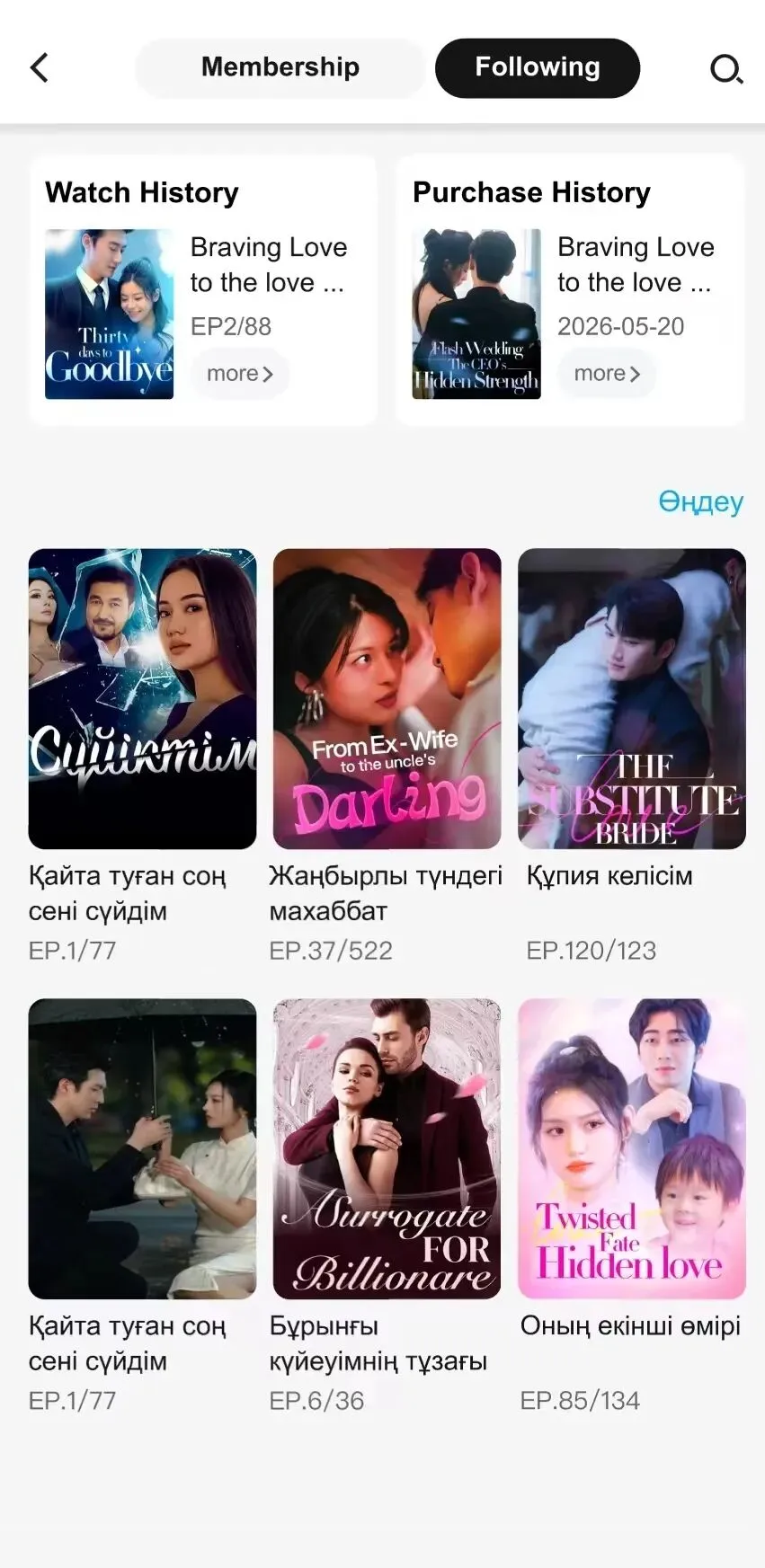Select the Following tab
Image resolution: width=765 pixels, height=1568 pixels.
click(538, 67)
